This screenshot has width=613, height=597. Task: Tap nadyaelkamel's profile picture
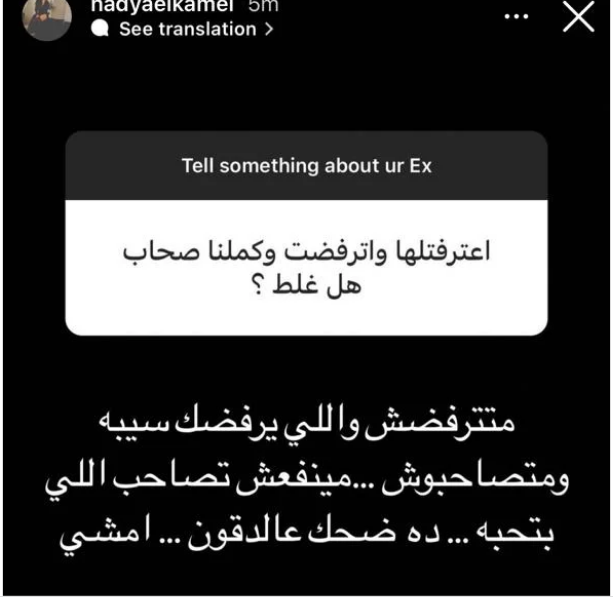coord(46,16)
